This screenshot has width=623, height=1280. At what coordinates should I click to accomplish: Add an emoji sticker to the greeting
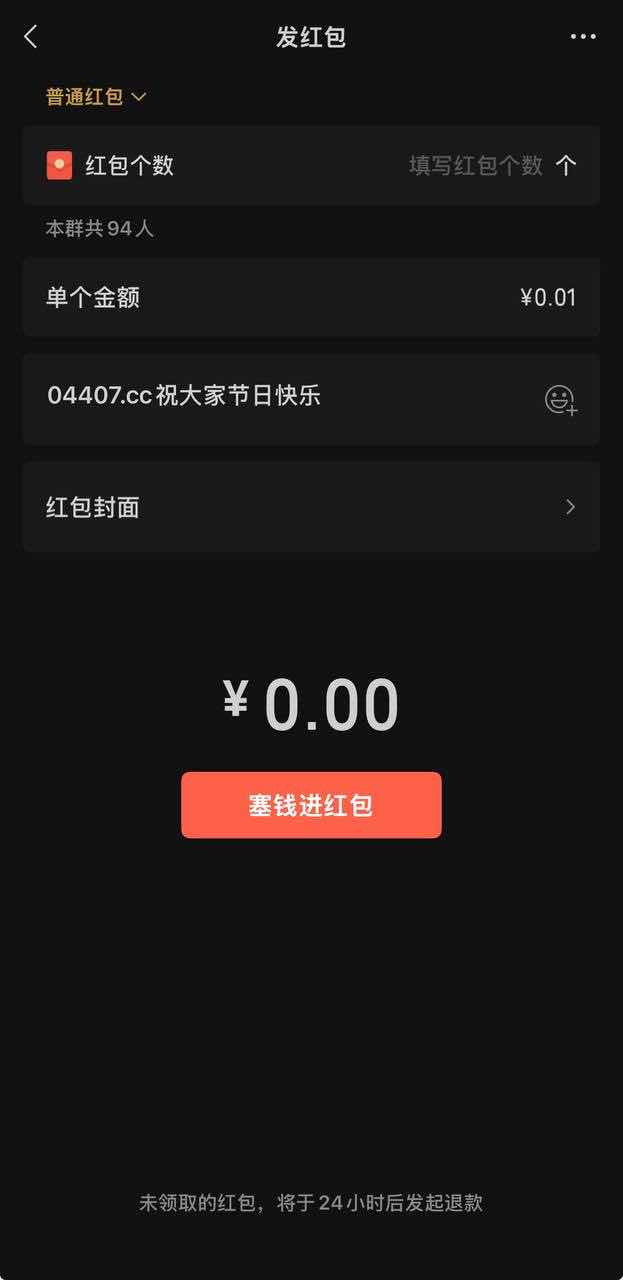(561, 400)
